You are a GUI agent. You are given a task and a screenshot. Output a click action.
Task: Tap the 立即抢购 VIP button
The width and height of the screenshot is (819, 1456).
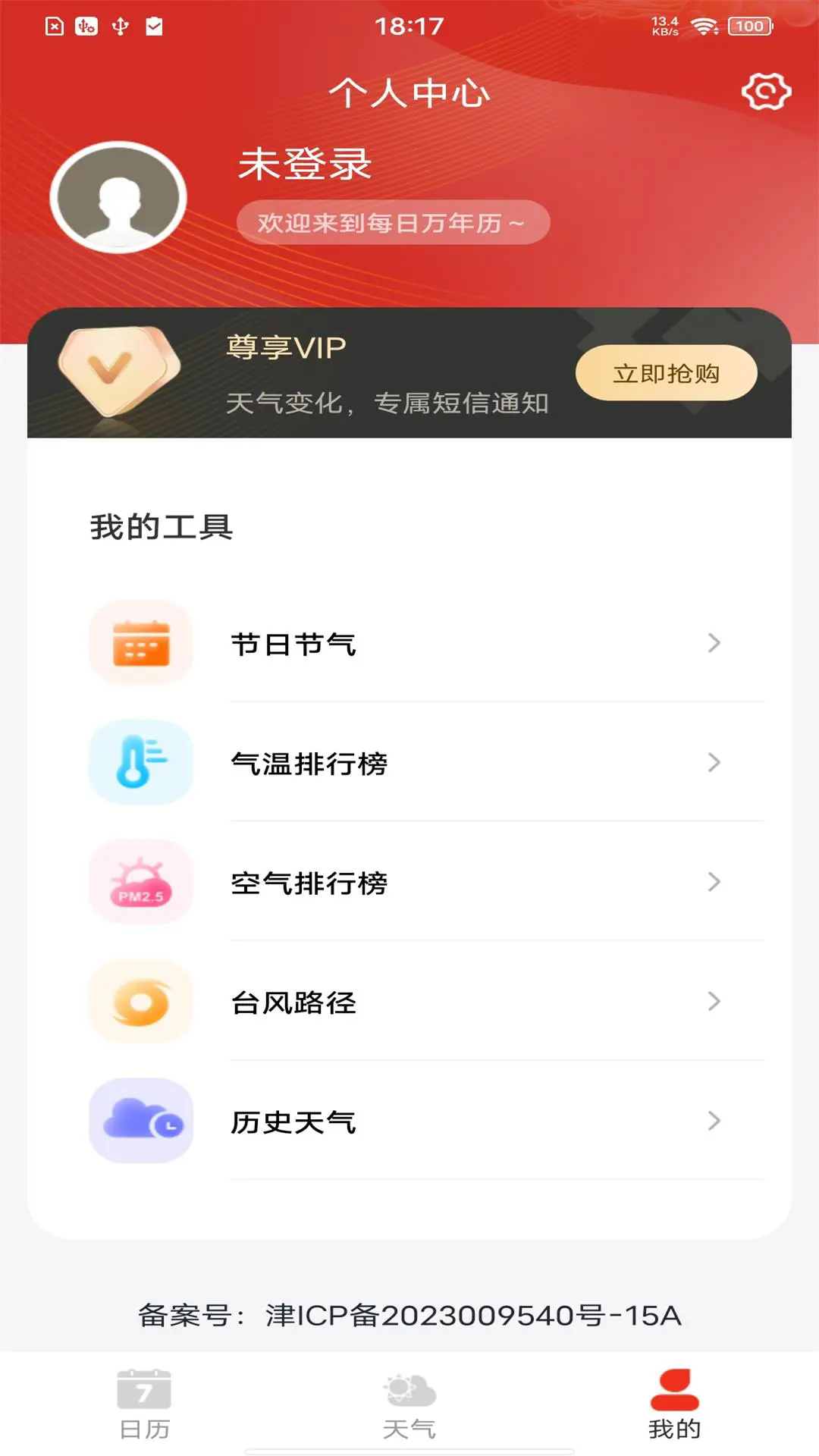tap(666, 373)
